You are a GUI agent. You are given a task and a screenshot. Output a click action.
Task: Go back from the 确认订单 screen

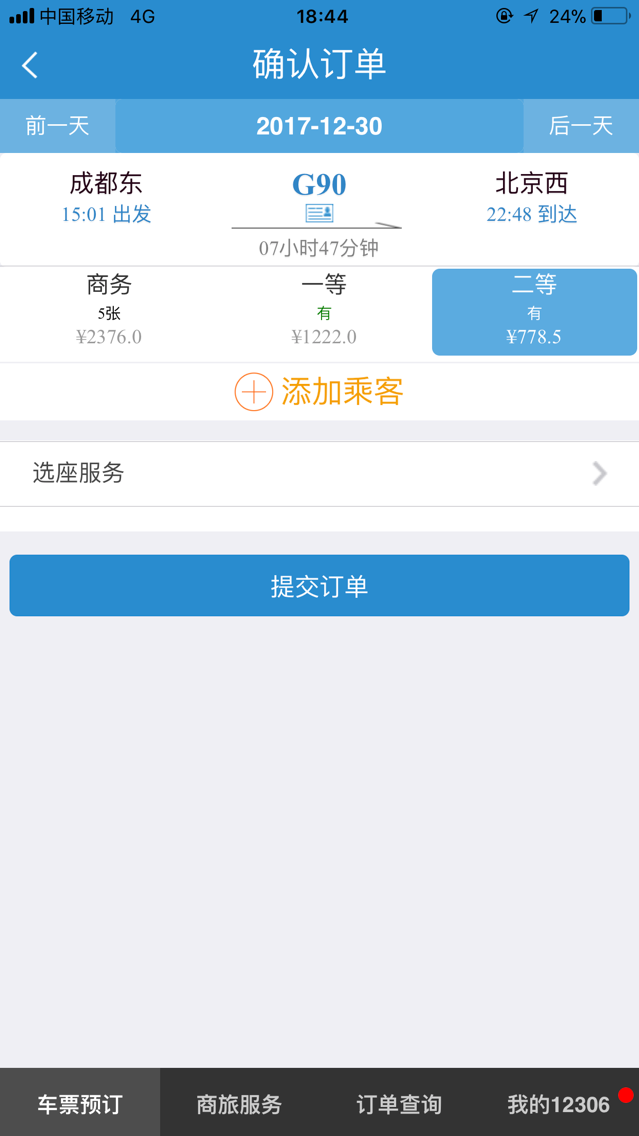(30, 65)
